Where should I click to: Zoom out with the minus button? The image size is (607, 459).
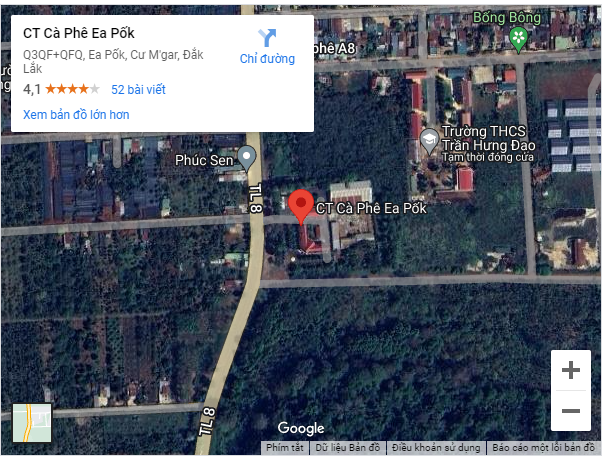click(571, 411)
